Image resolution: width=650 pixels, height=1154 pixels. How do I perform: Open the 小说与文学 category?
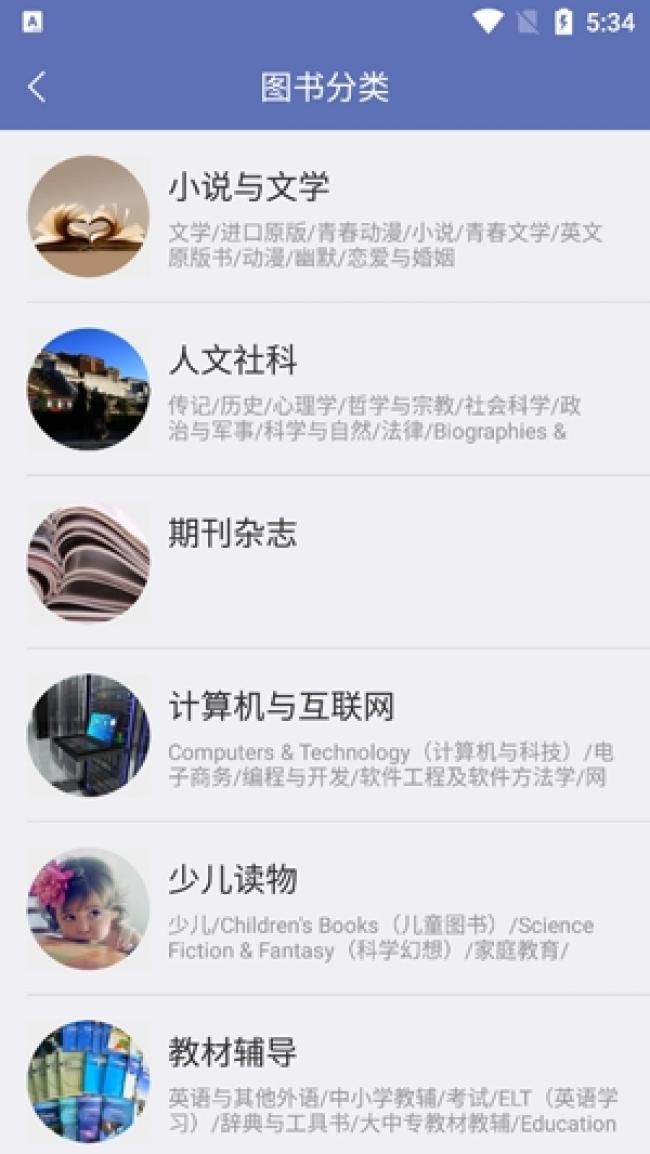tap(325, 216)
